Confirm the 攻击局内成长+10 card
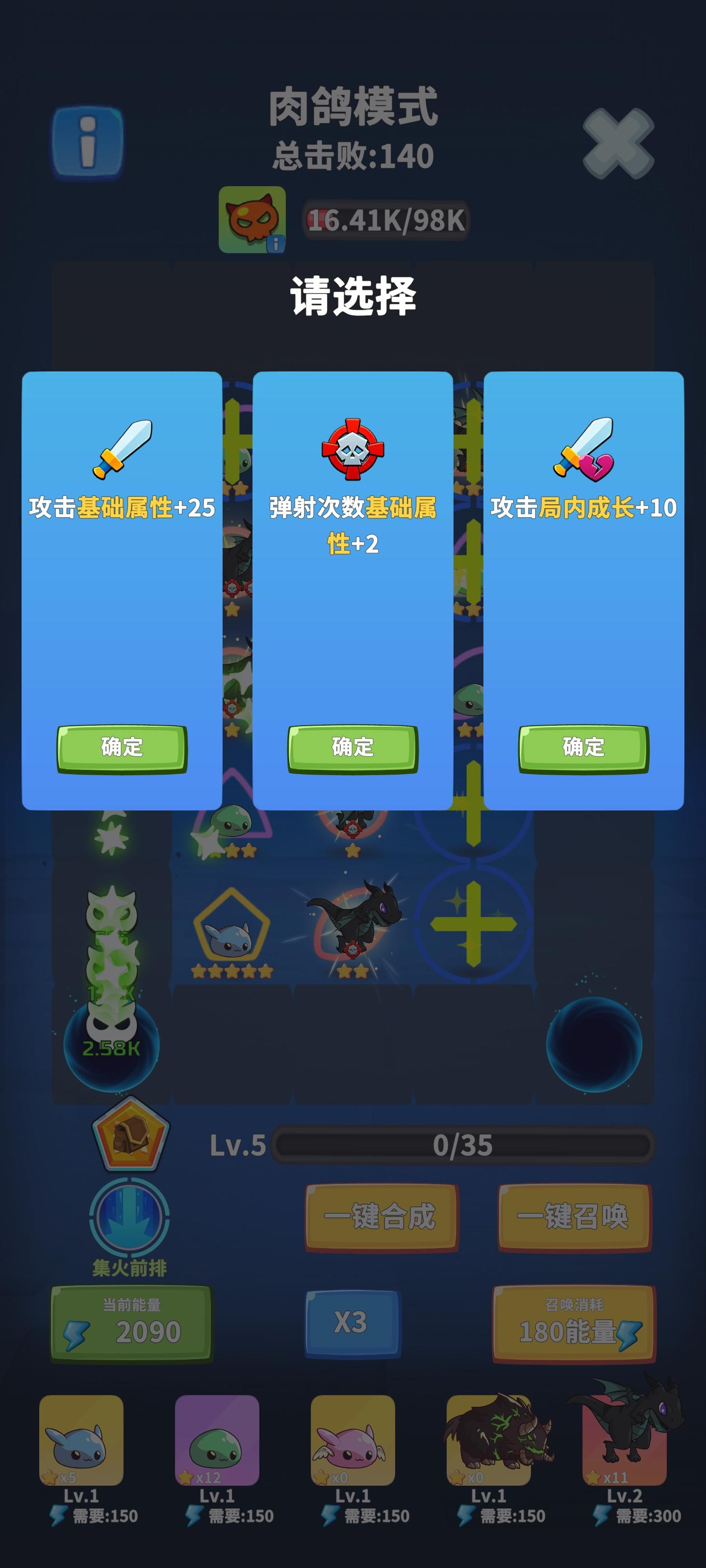The image size is (706, 1568). click(x=583, y=747)
